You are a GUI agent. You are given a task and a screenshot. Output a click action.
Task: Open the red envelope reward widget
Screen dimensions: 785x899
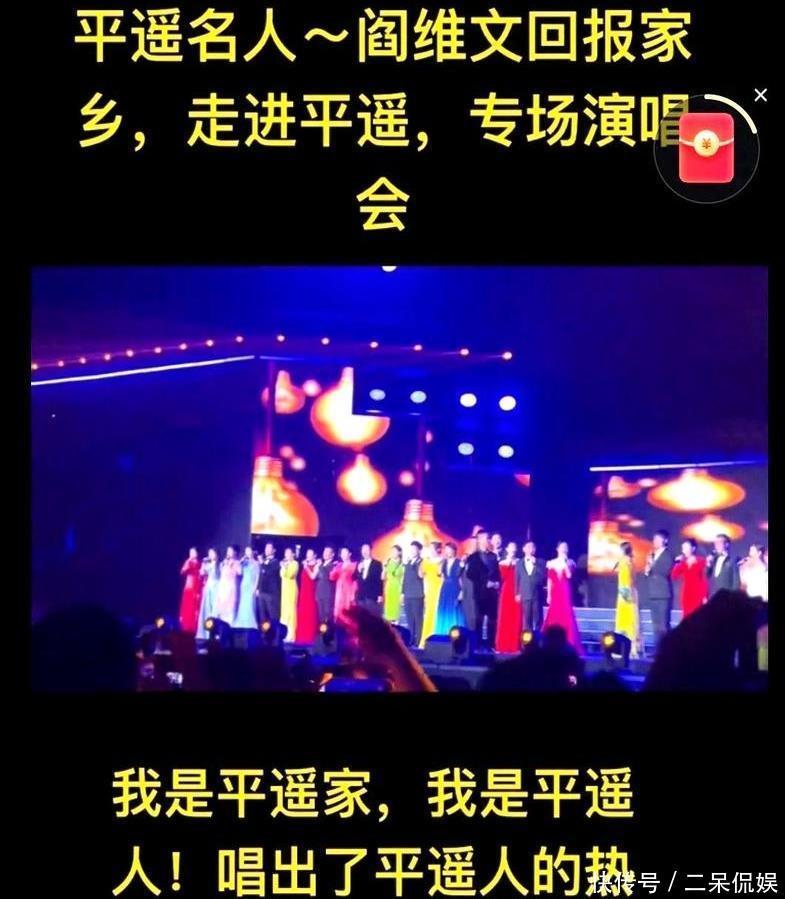pos(706,148)
